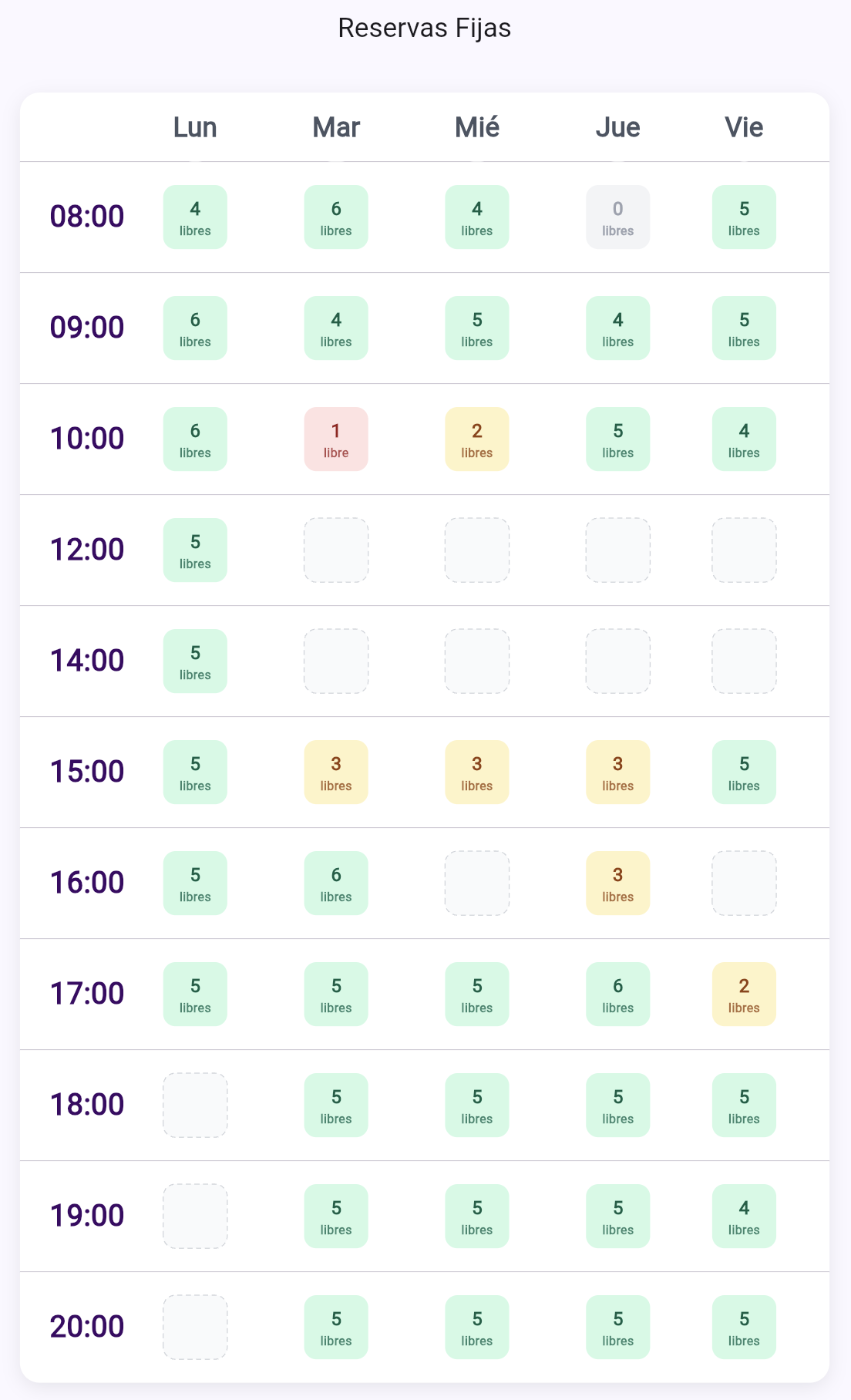Select the empty dashed Miércoles 16:00 cell
Screen dimensions: 851x1400
point(477,883)
